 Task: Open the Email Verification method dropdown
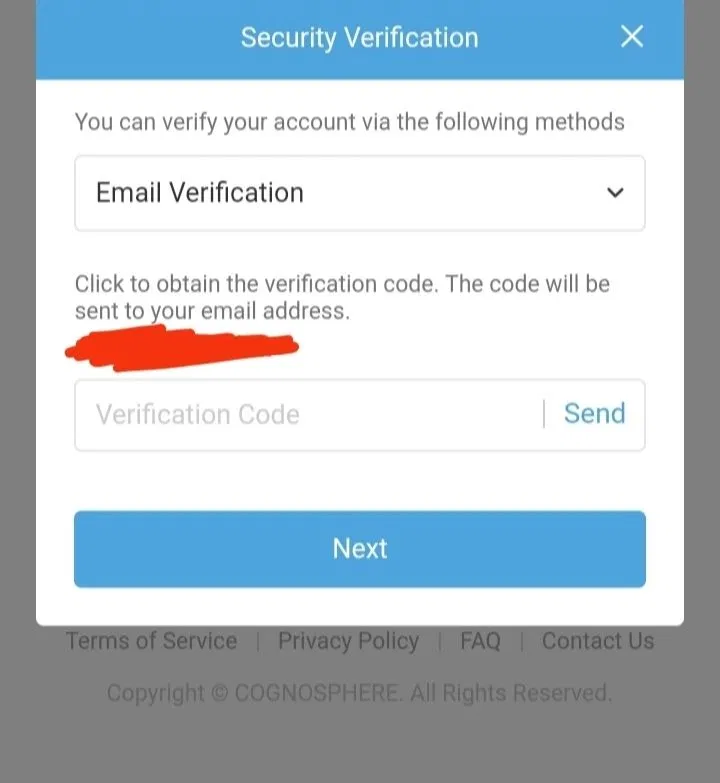click(x=360, y=193)
